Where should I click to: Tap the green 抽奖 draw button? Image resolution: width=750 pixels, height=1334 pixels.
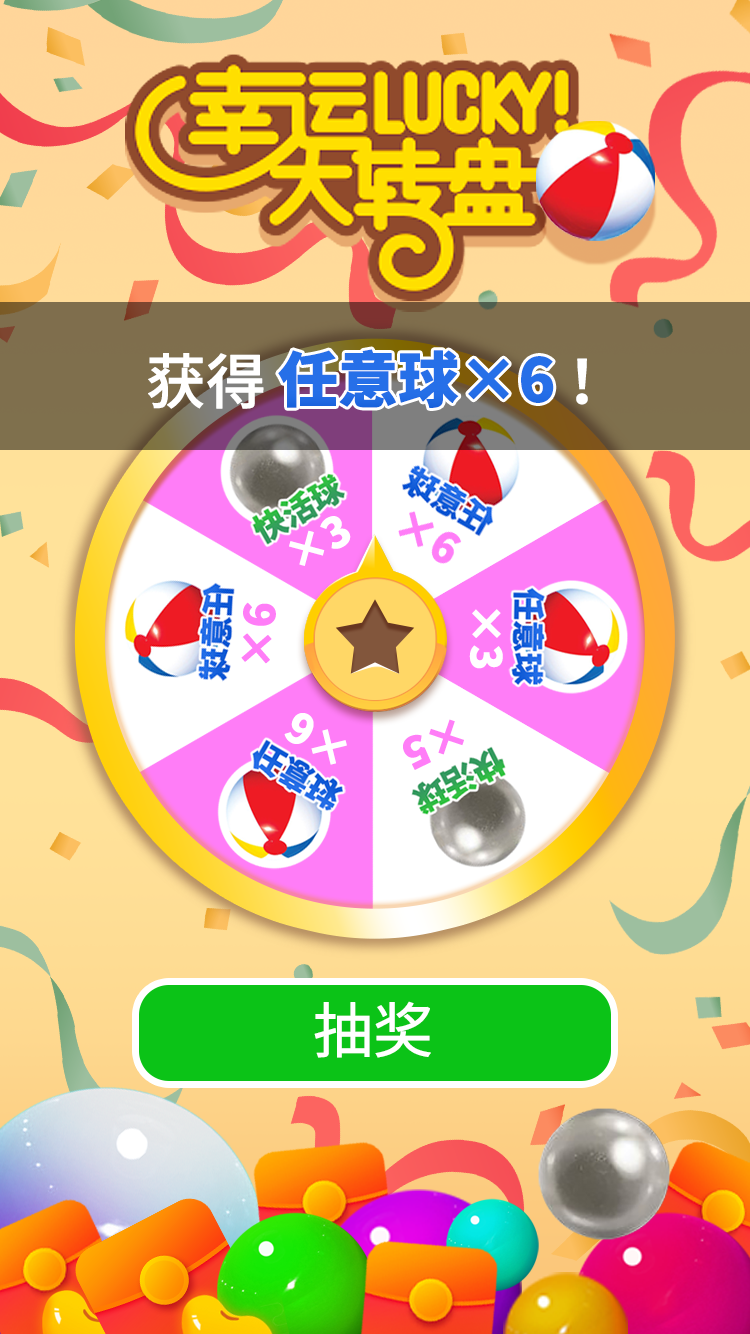coord(374,1032)
